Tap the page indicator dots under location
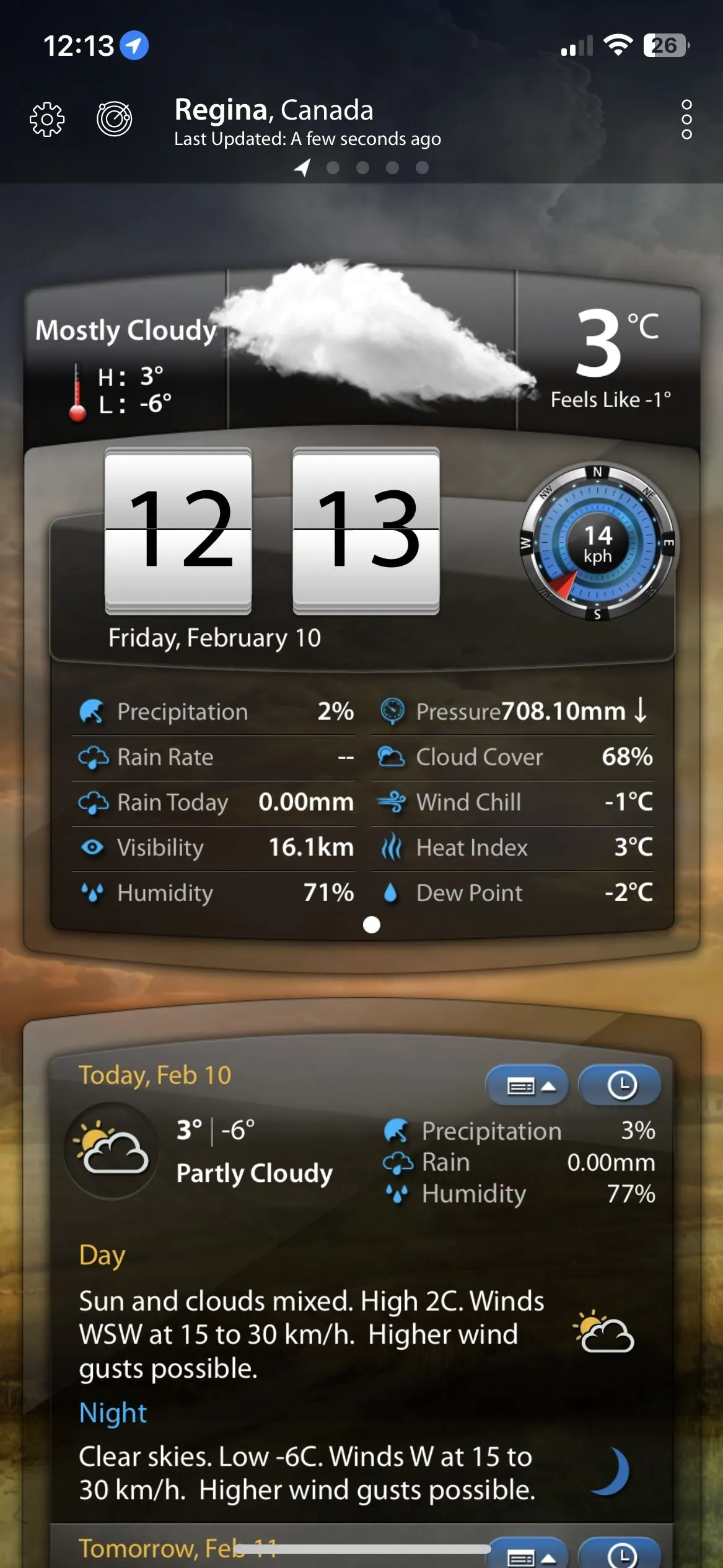The height and width of the screenshot is (1568, 723). point(362,167)
